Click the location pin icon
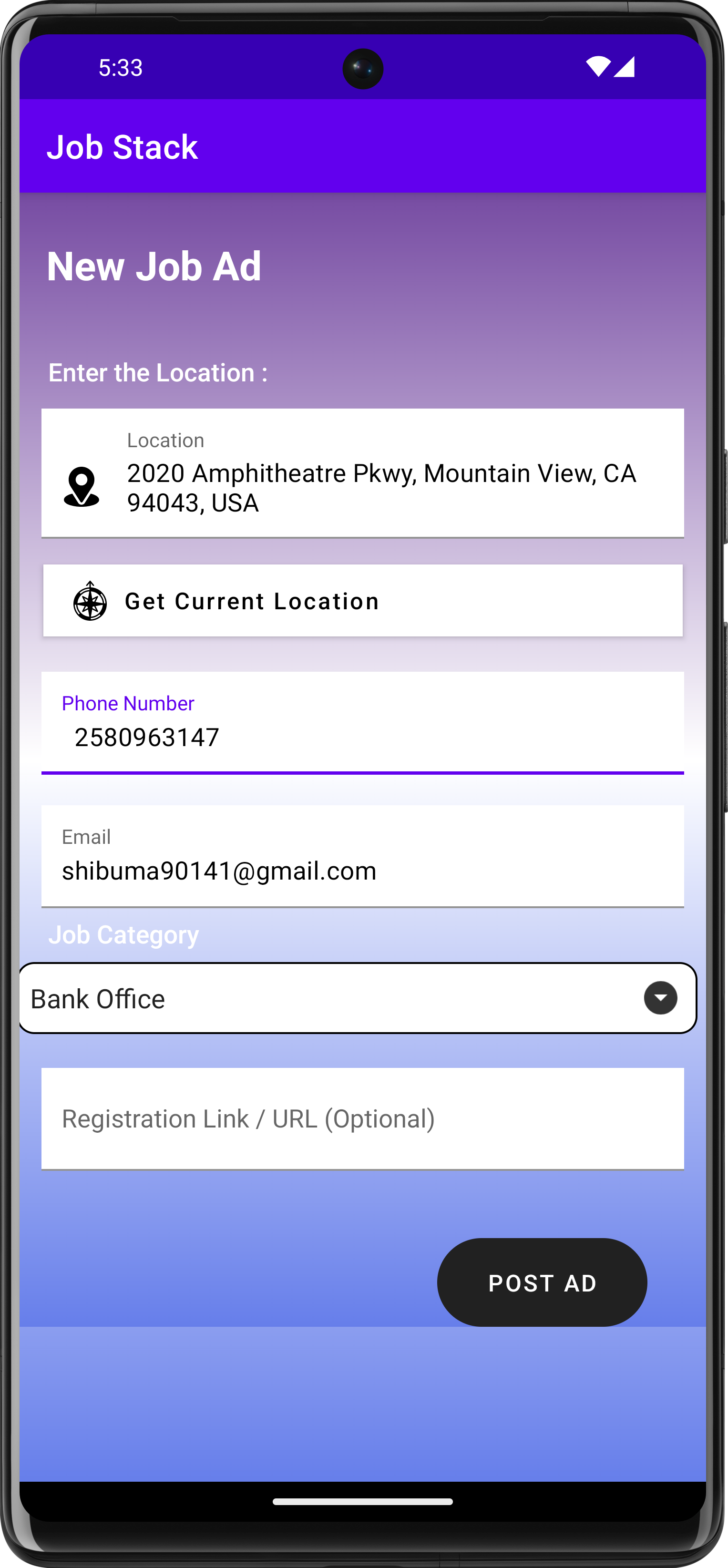Image resolution: width=728 pixels, height=1568 pixels. (x=81, y=487)
